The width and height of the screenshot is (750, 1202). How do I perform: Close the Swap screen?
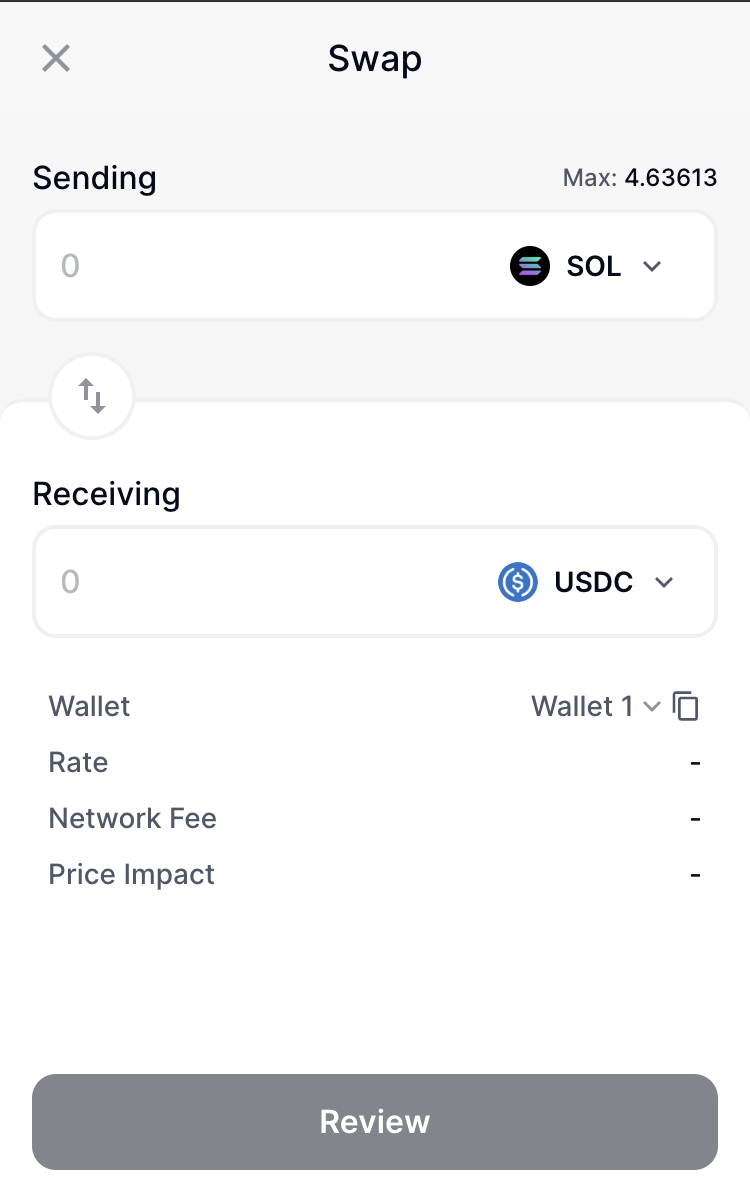[x=56, y=58]
